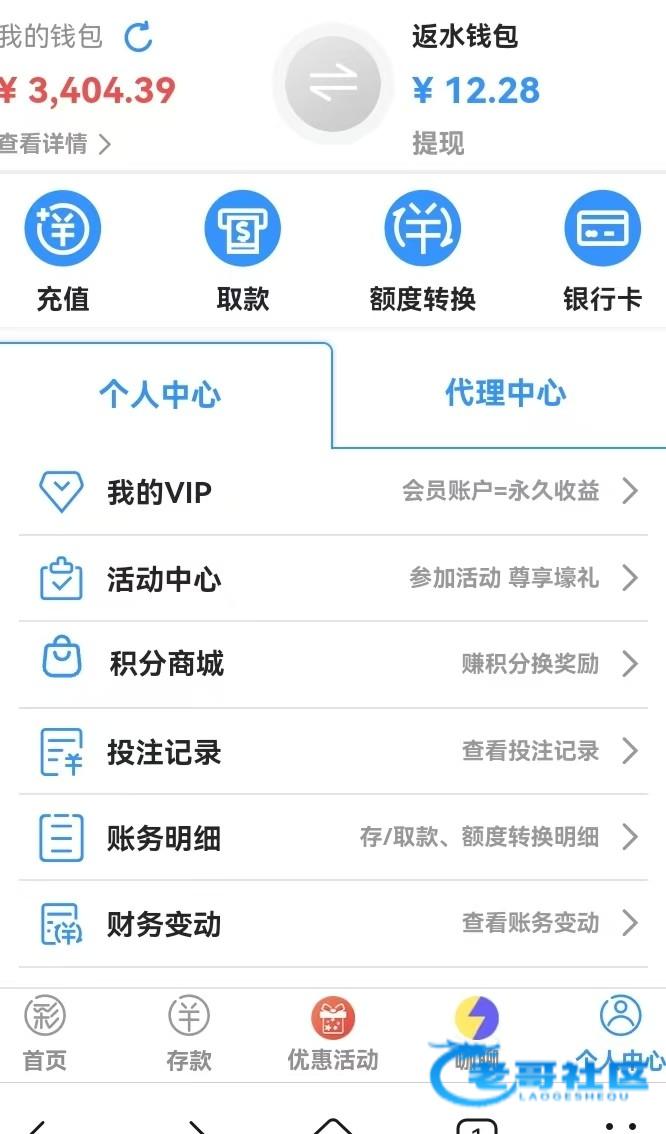Open 银行卡 bank cards
Screen dimensions: 666x1134
(602, 250)
